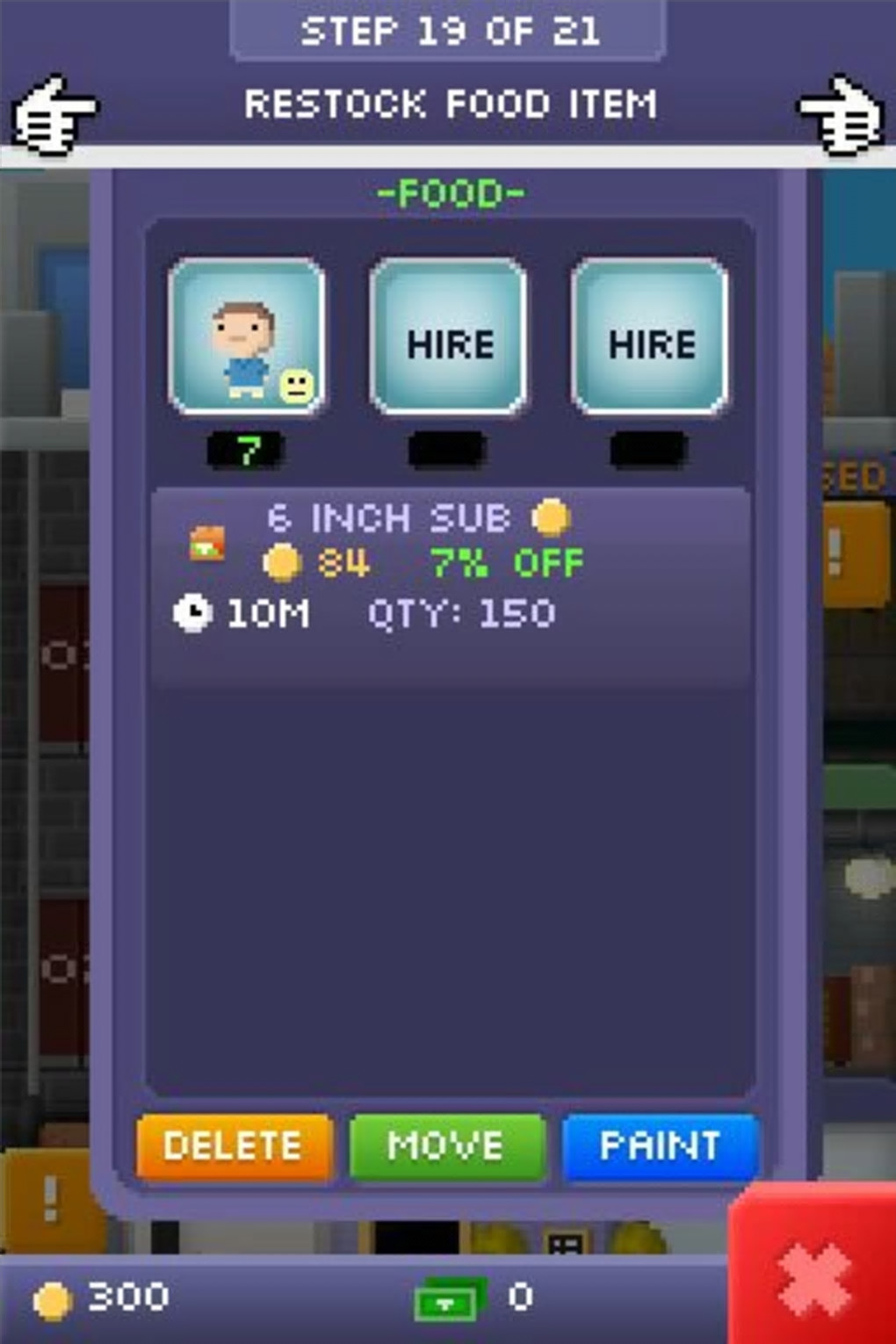Tap the middle Hire slot
The height and width of the screenshot is (1344, 896).
[x=449, y=337]
